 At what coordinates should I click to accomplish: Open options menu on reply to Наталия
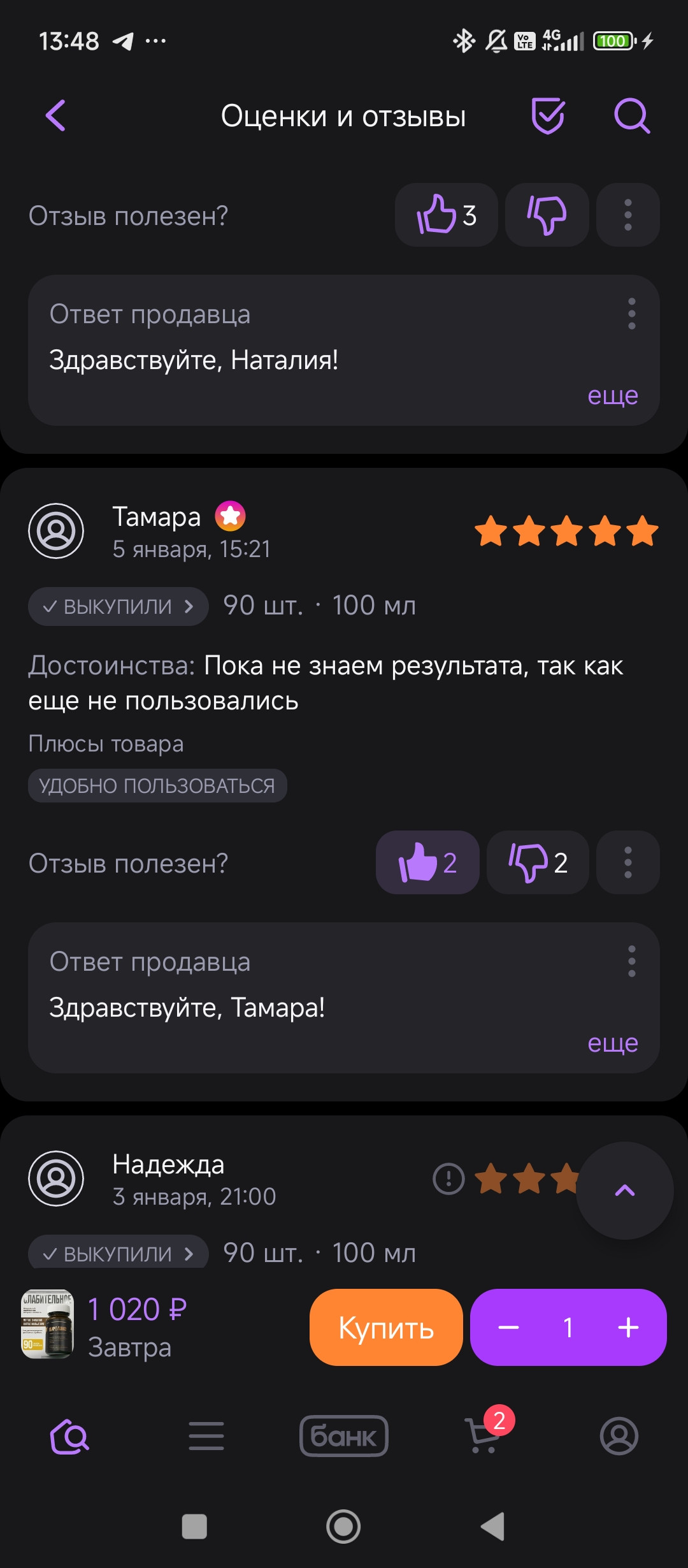point(631,314)
